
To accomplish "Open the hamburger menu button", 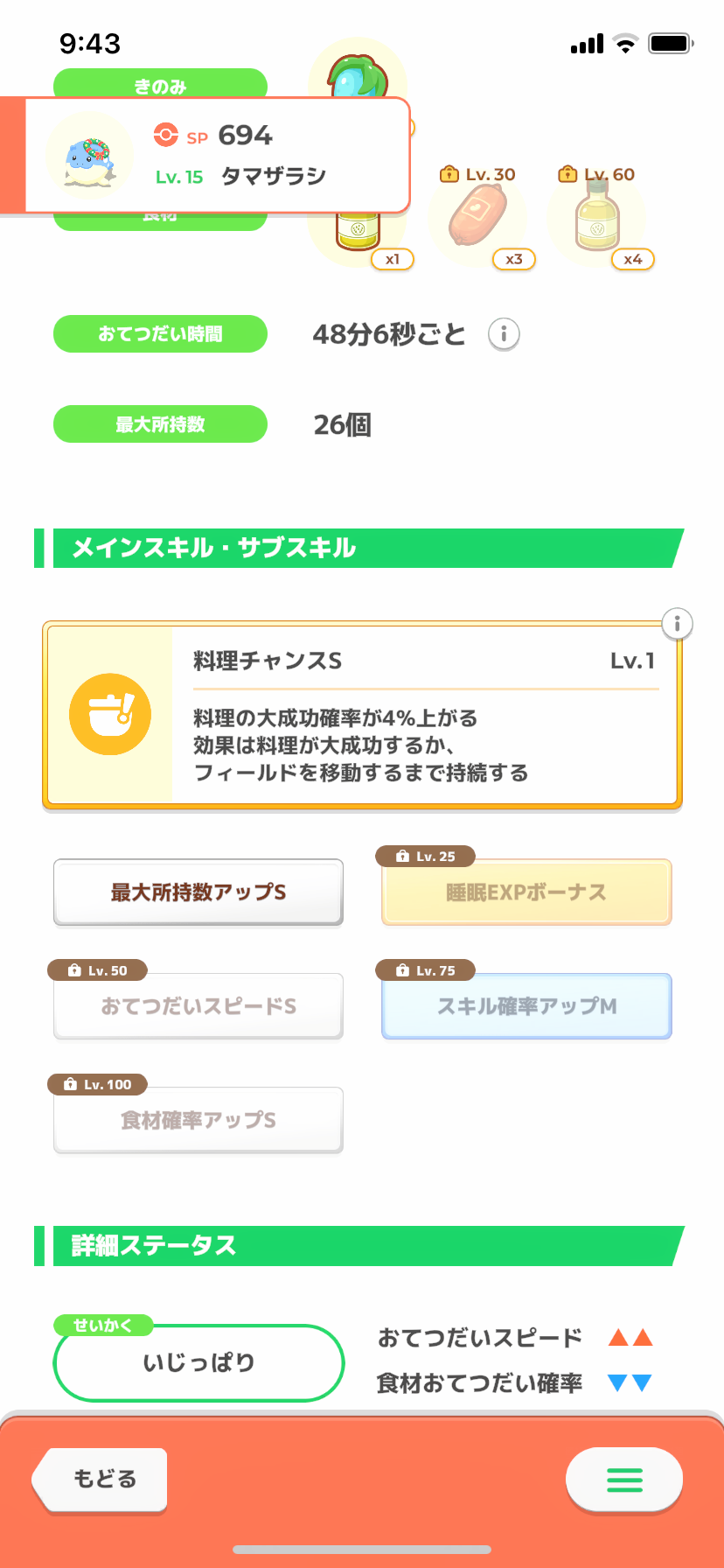I will tap(623, 1479).
